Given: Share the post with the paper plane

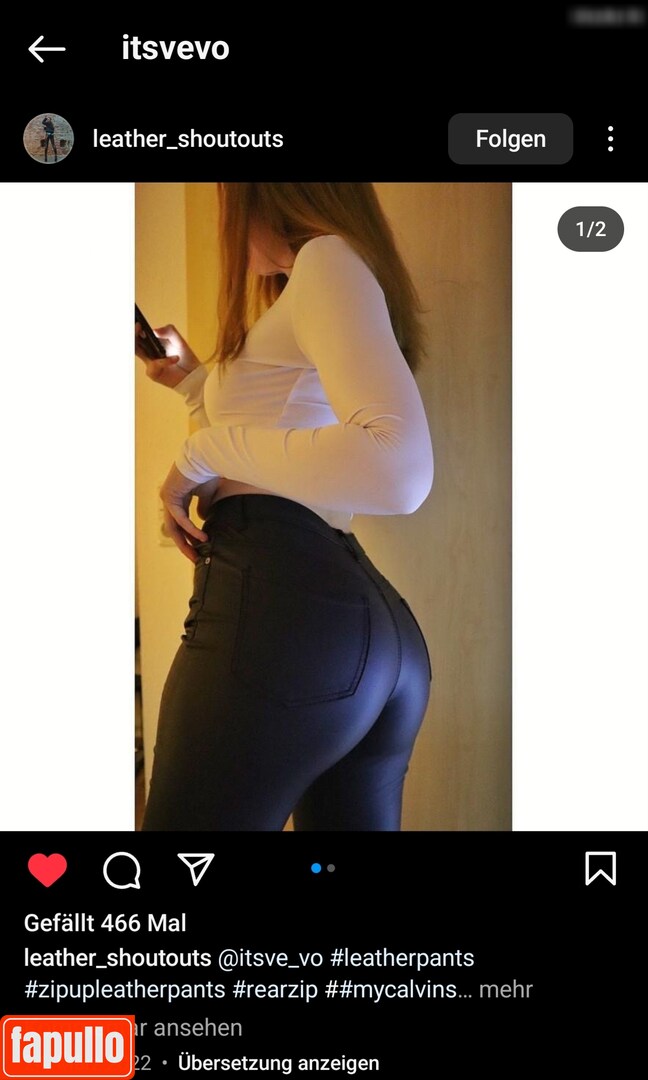Looking at the screenshot, I should [x=196, y=869].
